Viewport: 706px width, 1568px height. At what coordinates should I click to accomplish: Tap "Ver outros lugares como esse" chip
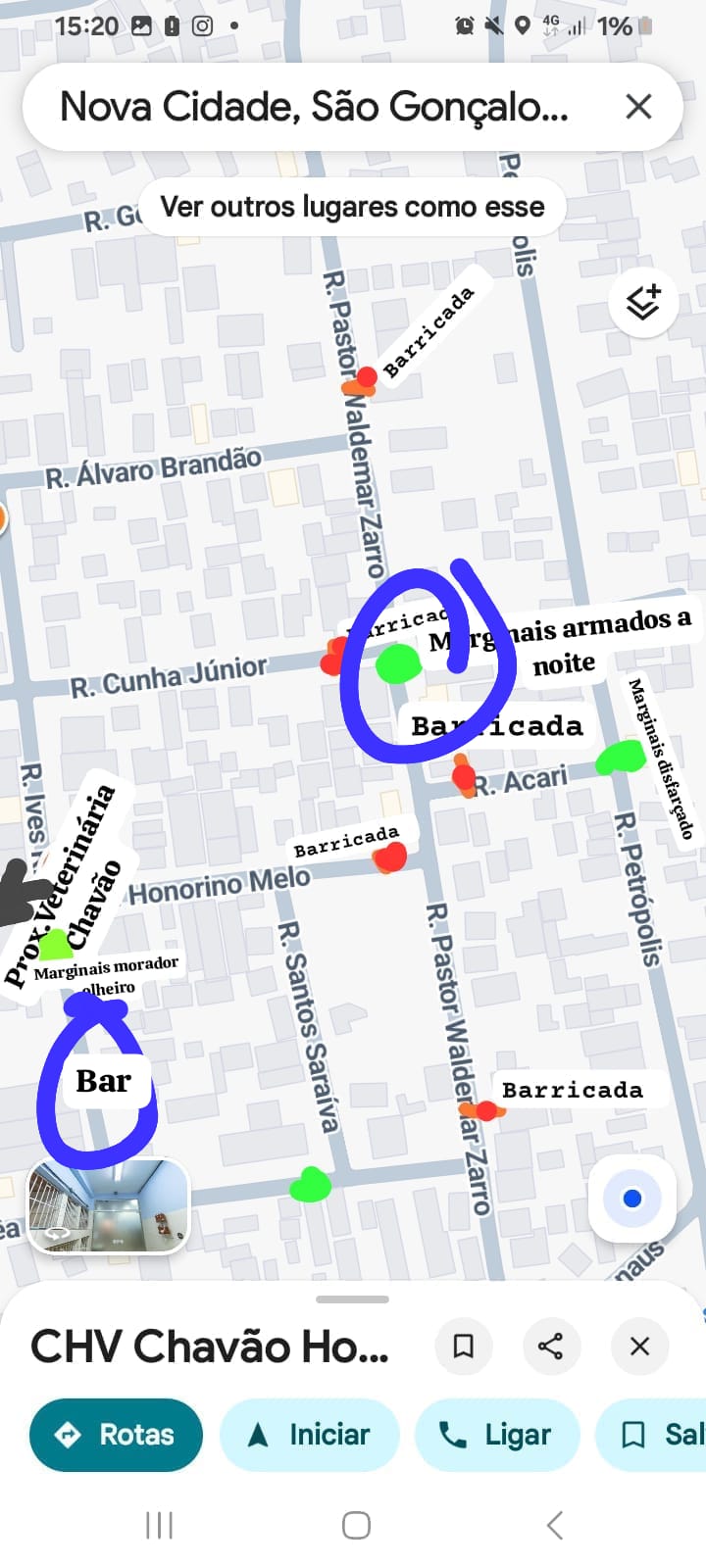pos(352,207)
